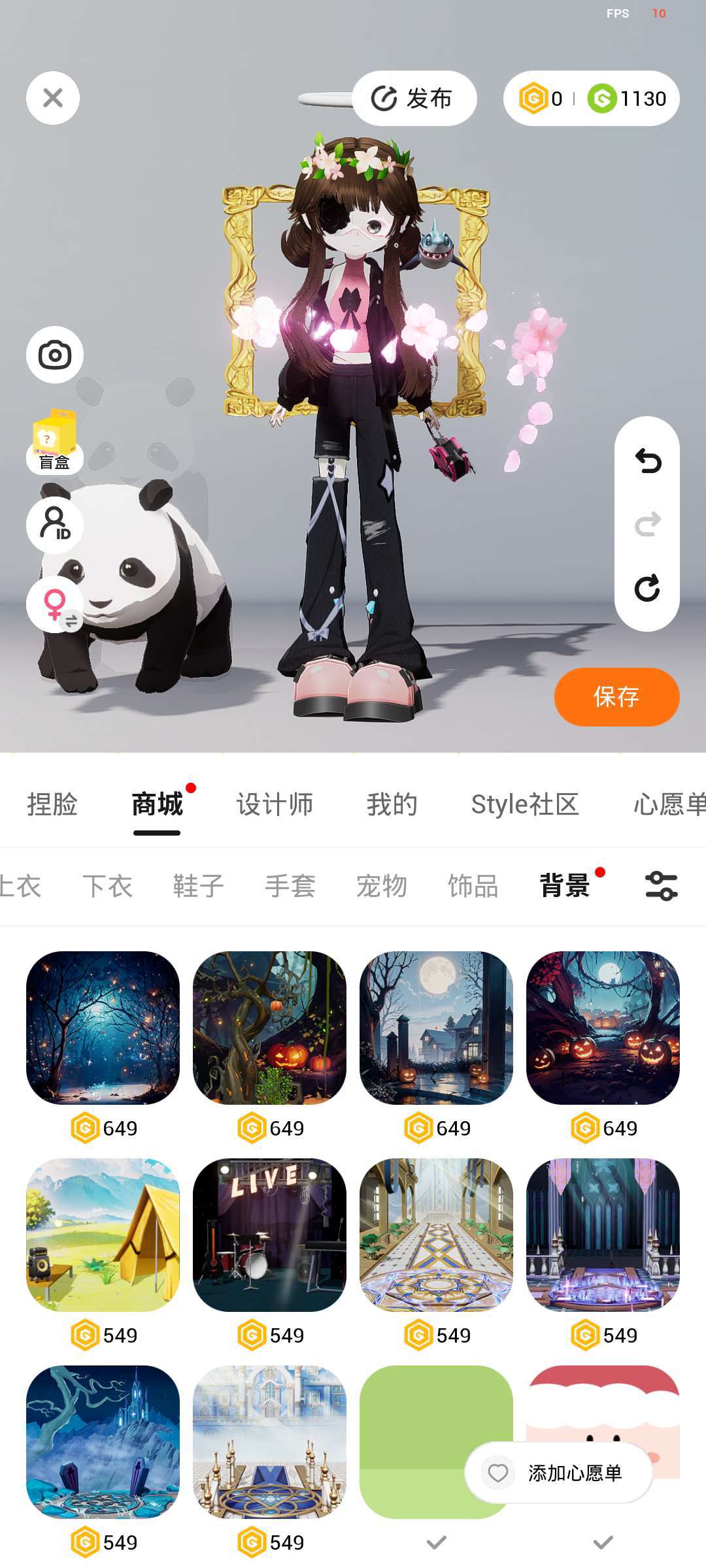Select the 宠物 category
This screenshot has height=1568, width=706.
[382, 886]
